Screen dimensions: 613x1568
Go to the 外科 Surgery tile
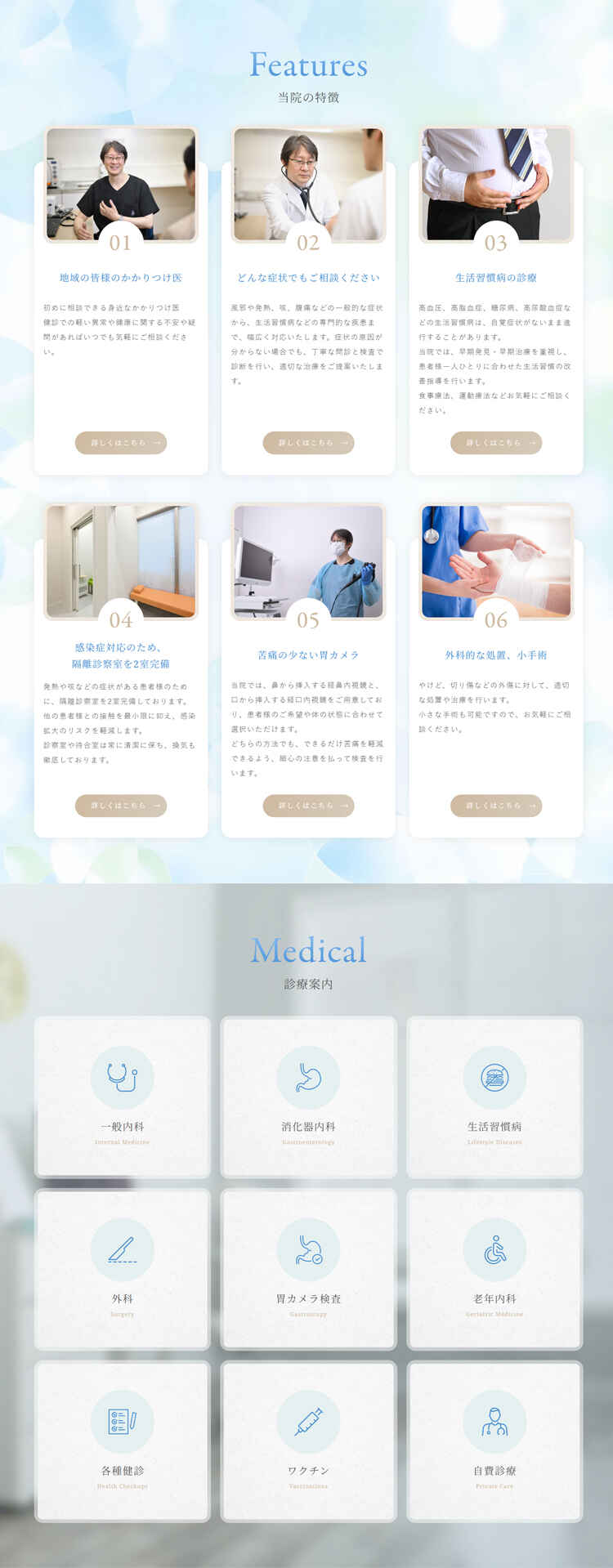coord(123,1268)
